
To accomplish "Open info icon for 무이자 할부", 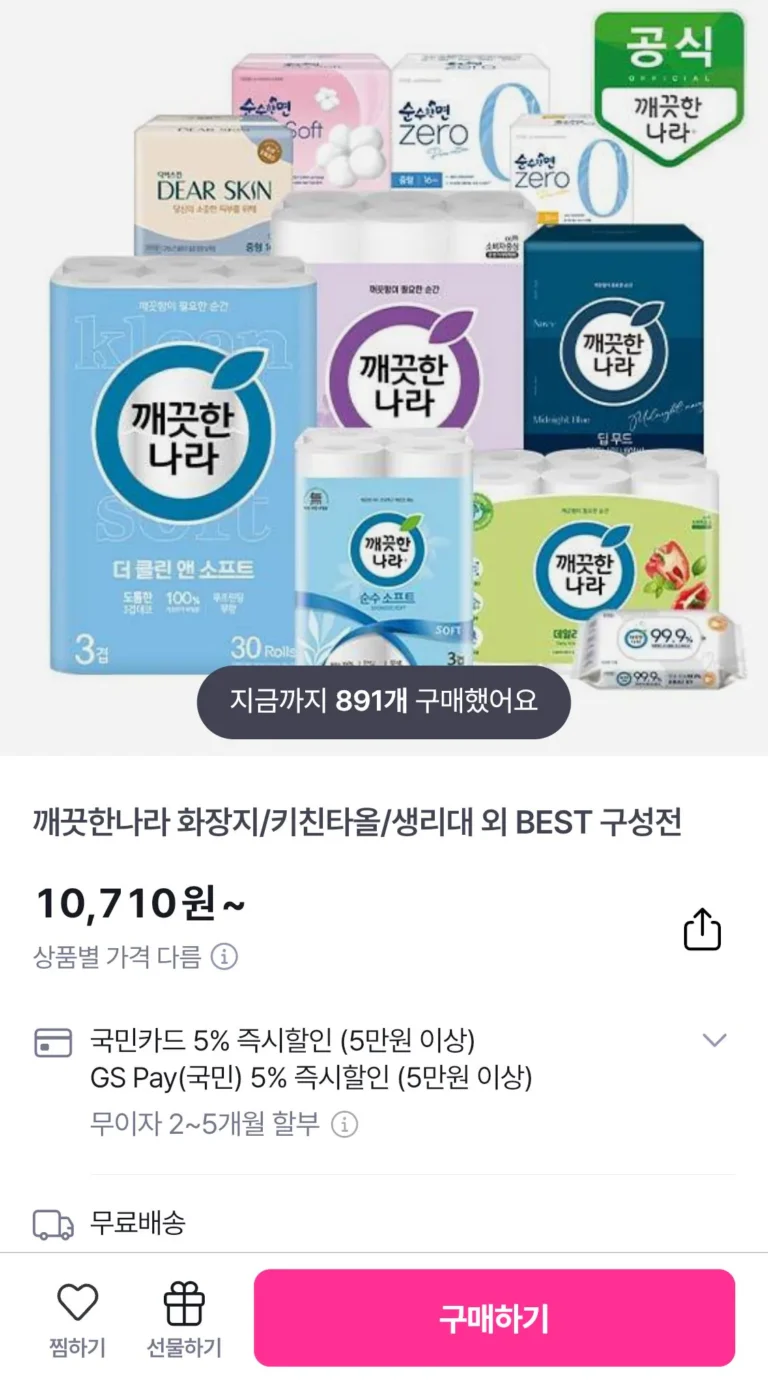I will 344,1125.
